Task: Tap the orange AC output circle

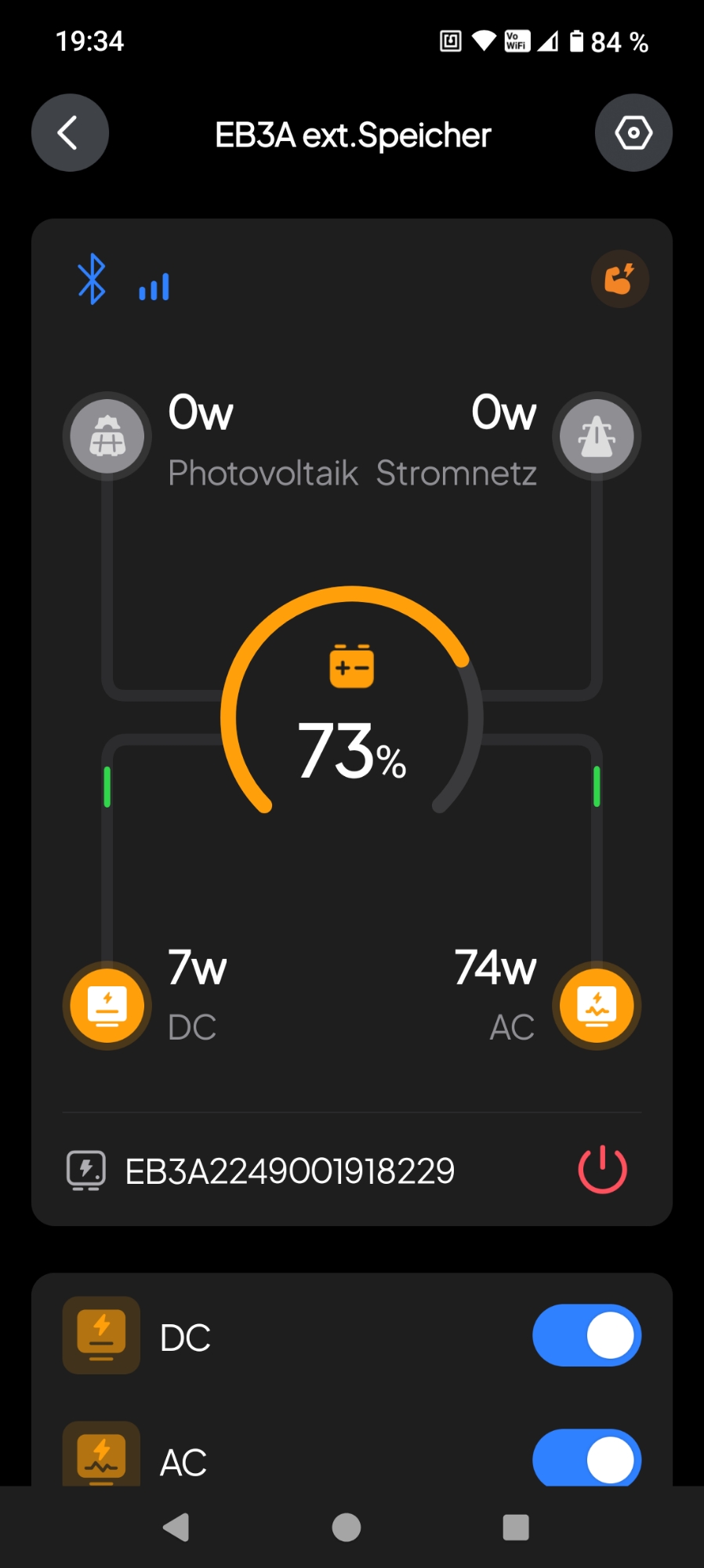Action: (597, 1005)
